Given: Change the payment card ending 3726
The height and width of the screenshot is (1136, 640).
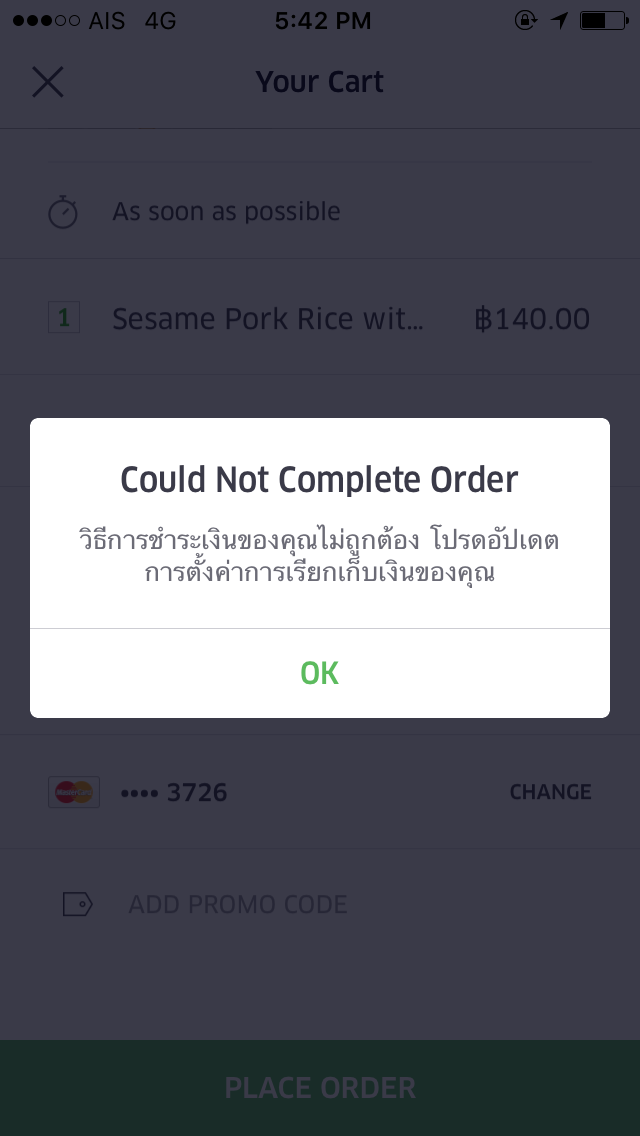Looking at the screenshot, I should 550,792.
